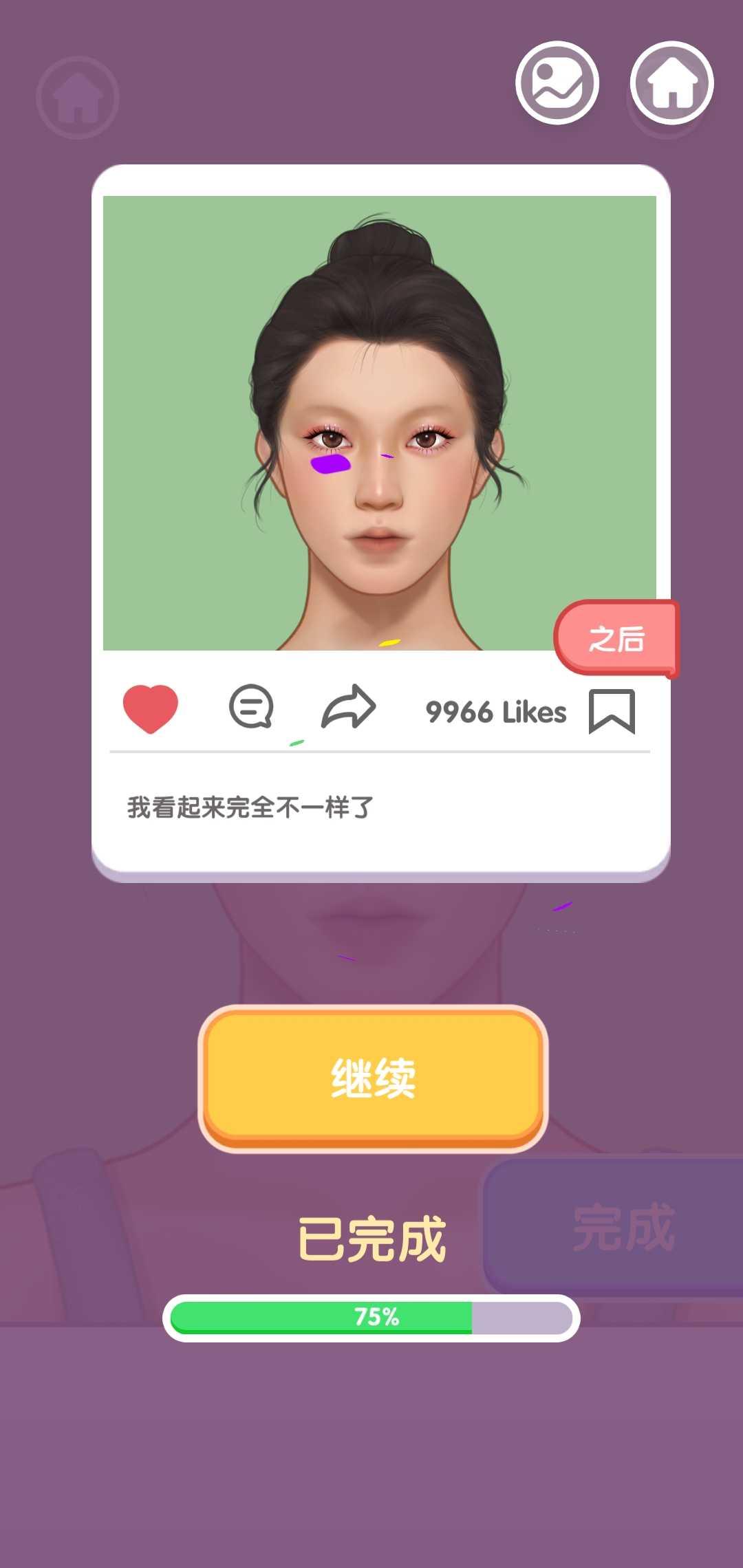Go to the home screen icon

[671, 83]
